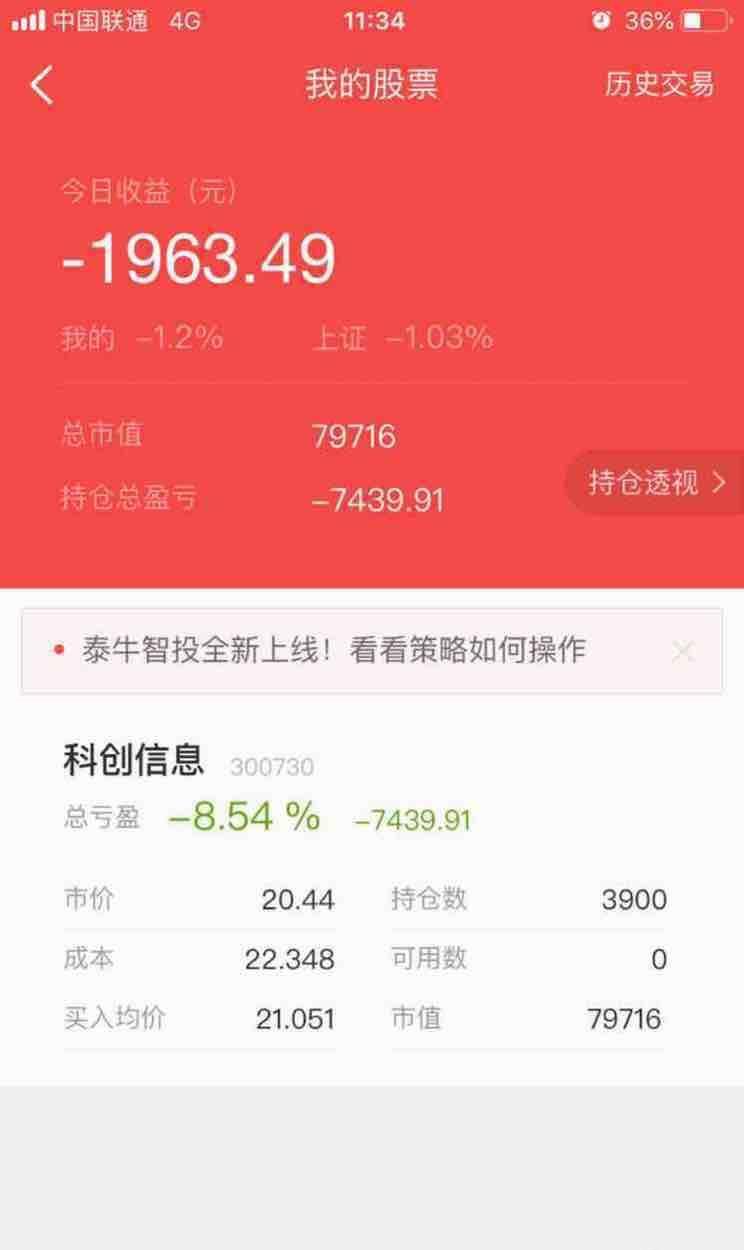This screenshot has width=744, height=1250.
Task: Dismiss the 泰牛智投 banner with the X
Action: [x=683, y=650]
